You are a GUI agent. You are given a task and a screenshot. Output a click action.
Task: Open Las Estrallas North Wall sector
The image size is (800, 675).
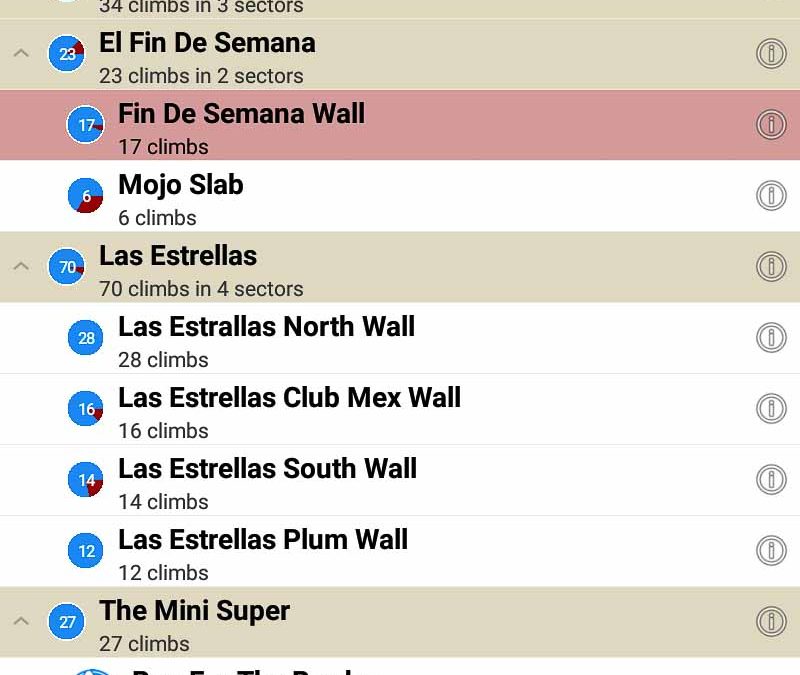pos(266,338)
